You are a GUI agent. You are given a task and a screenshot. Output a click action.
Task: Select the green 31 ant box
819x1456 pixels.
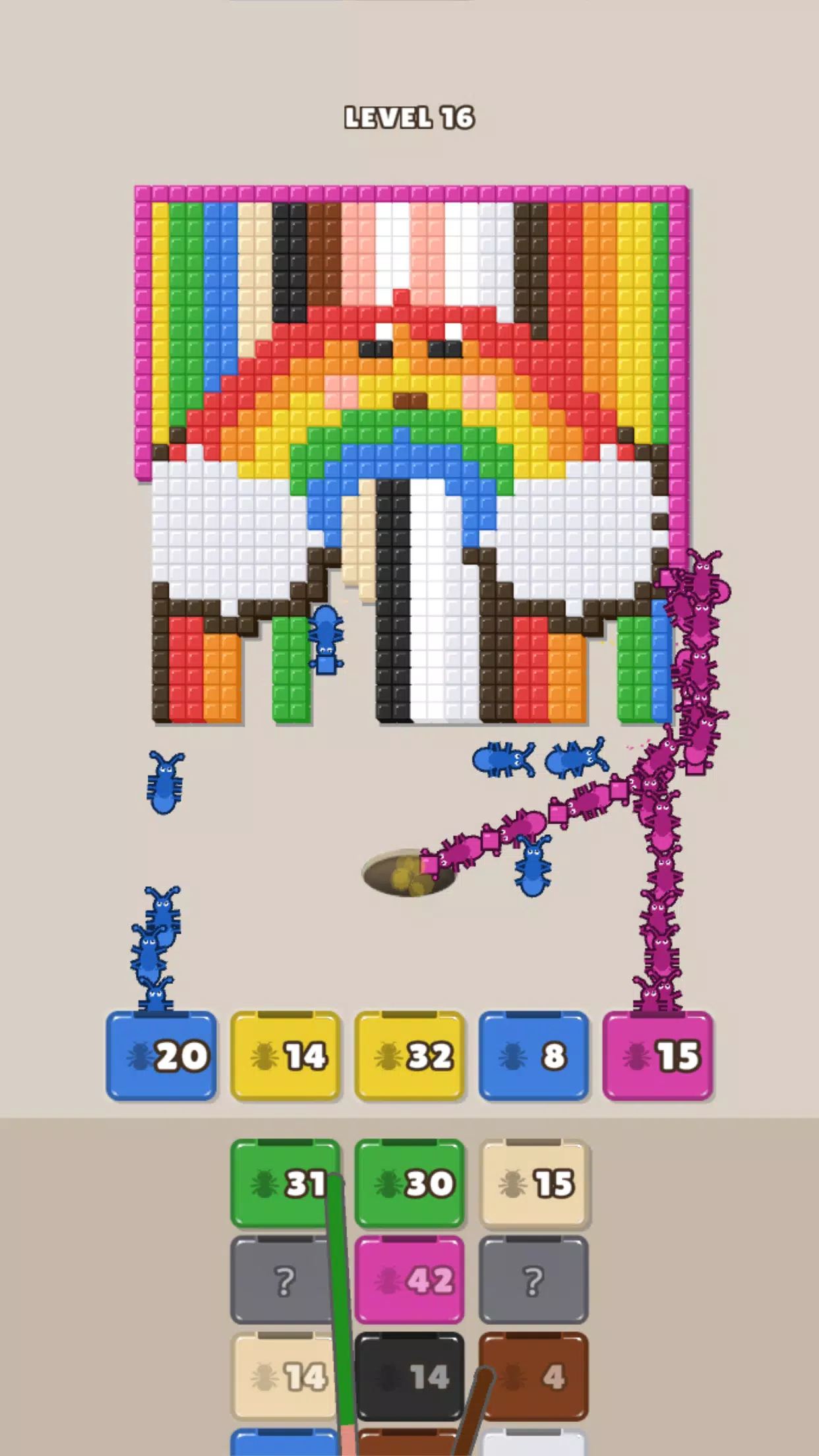point(286,1184)
